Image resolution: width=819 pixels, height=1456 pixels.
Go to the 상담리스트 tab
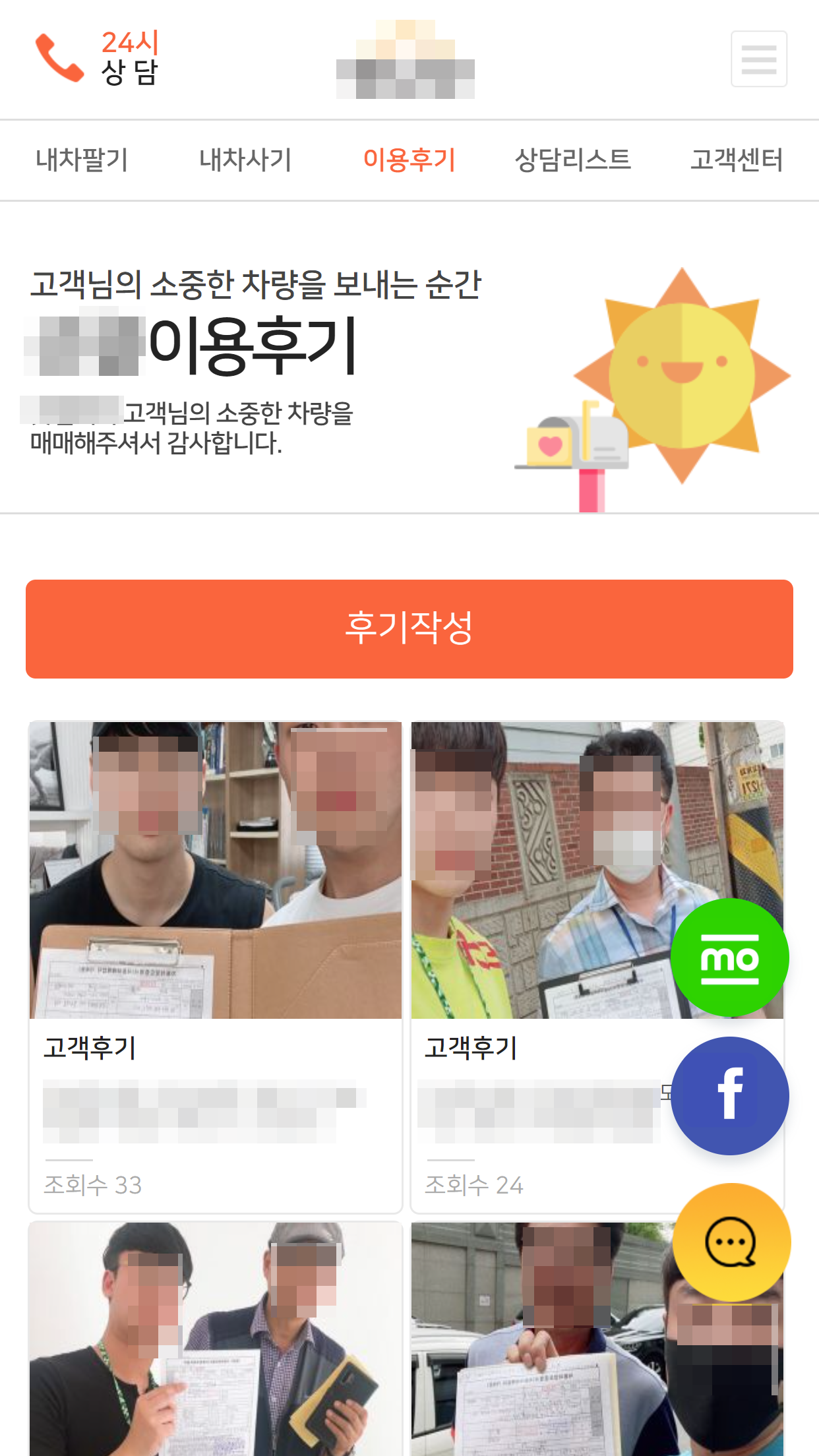tap(572, 160)
